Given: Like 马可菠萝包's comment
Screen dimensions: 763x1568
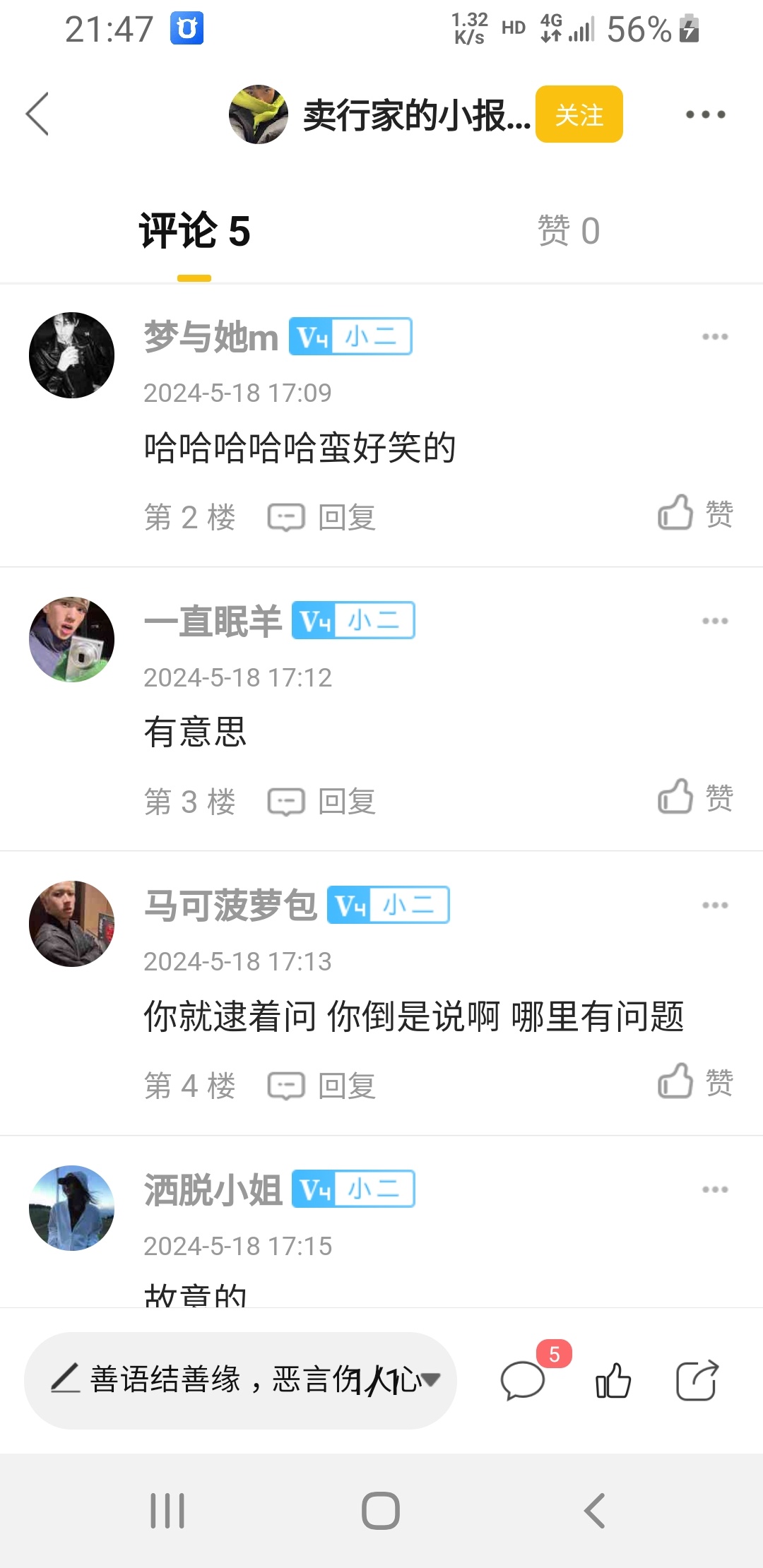Looking at the screenshot, I should (x=694, y=1081).
